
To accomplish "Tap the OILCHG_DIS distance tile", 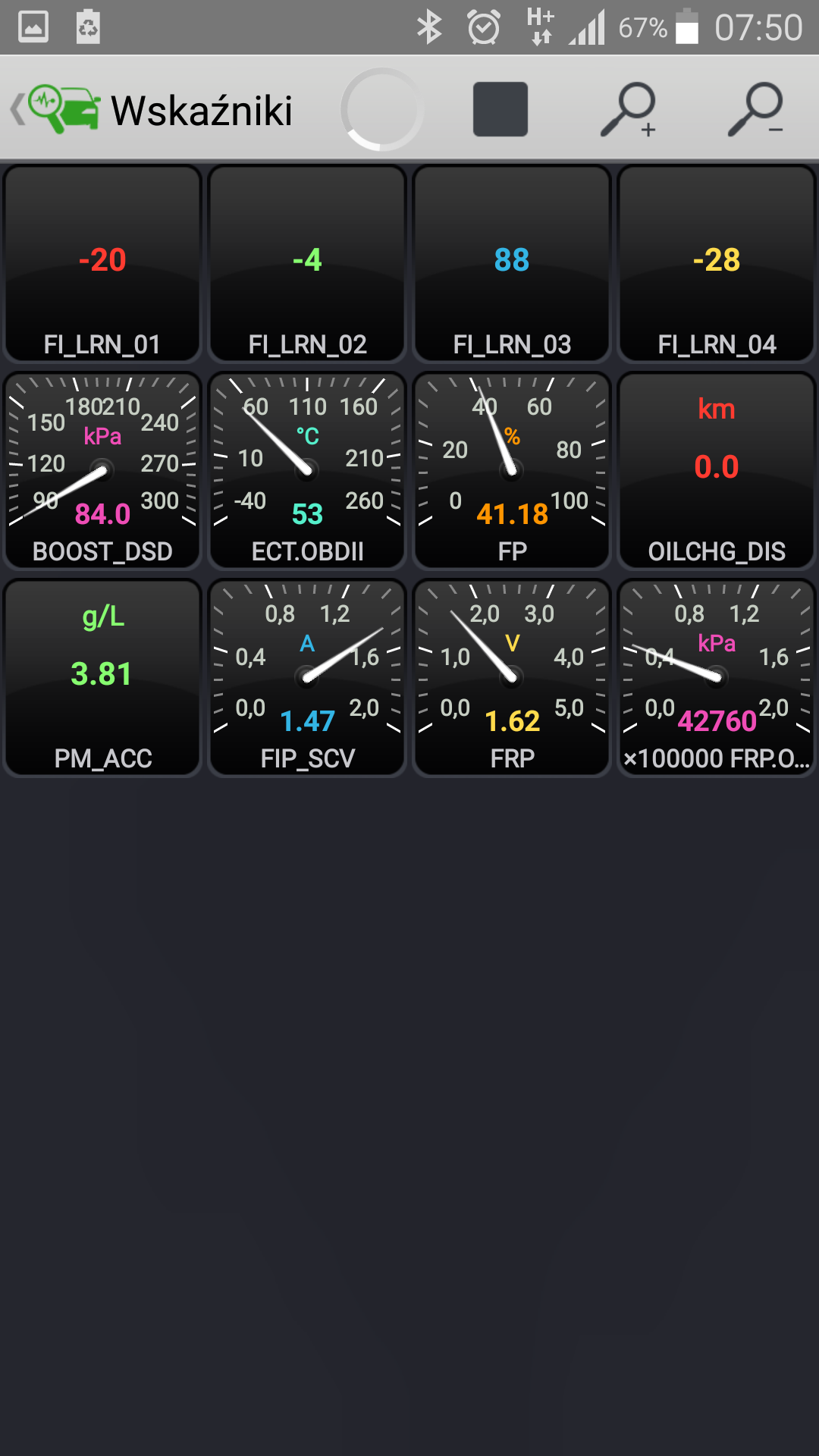I will pyautogui.click(x=717, y=470).
